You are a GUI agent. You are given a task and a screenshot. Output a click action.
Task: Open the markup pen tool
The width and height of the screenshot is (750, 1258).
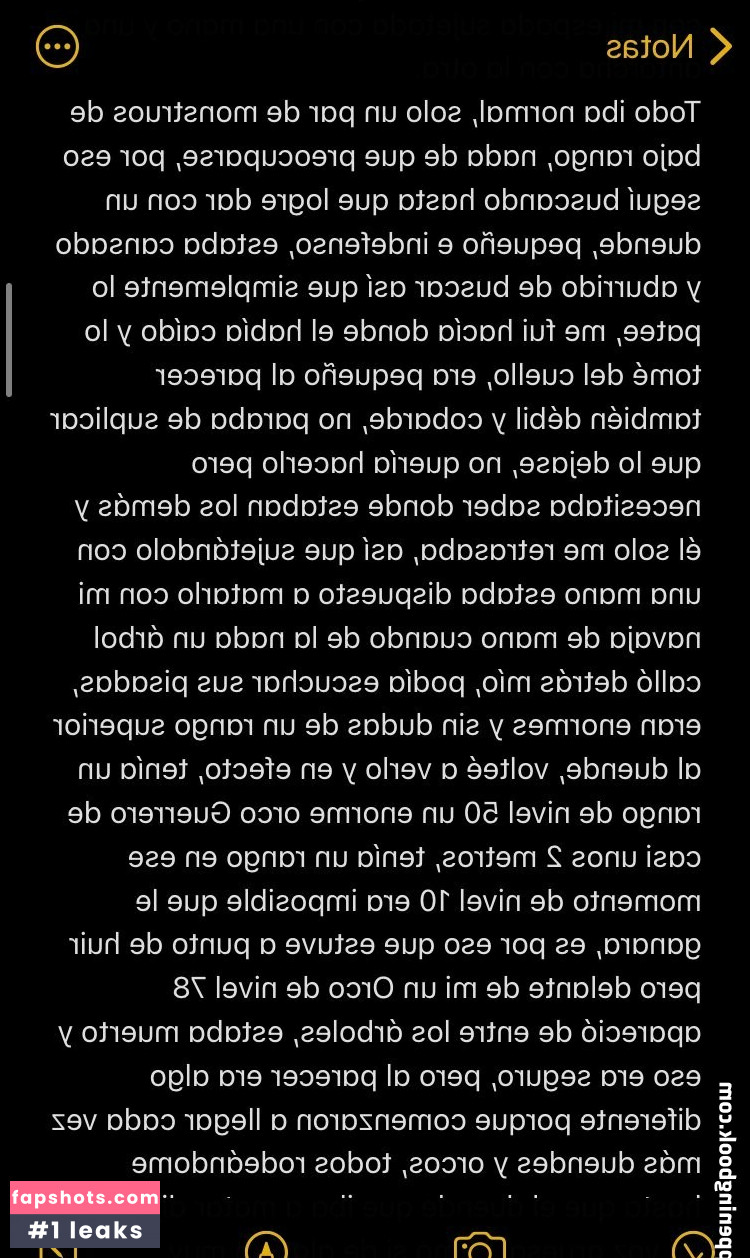265,1246
